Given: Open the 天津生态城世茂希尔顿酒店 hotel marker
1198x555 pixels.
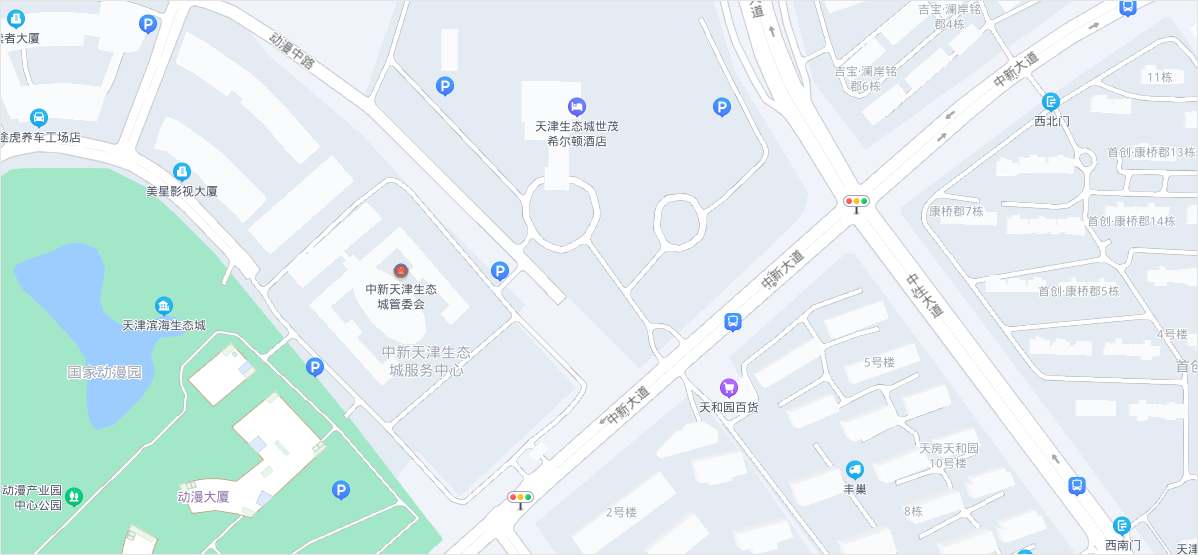Looking at the screenshot, I should coord(576,106).
